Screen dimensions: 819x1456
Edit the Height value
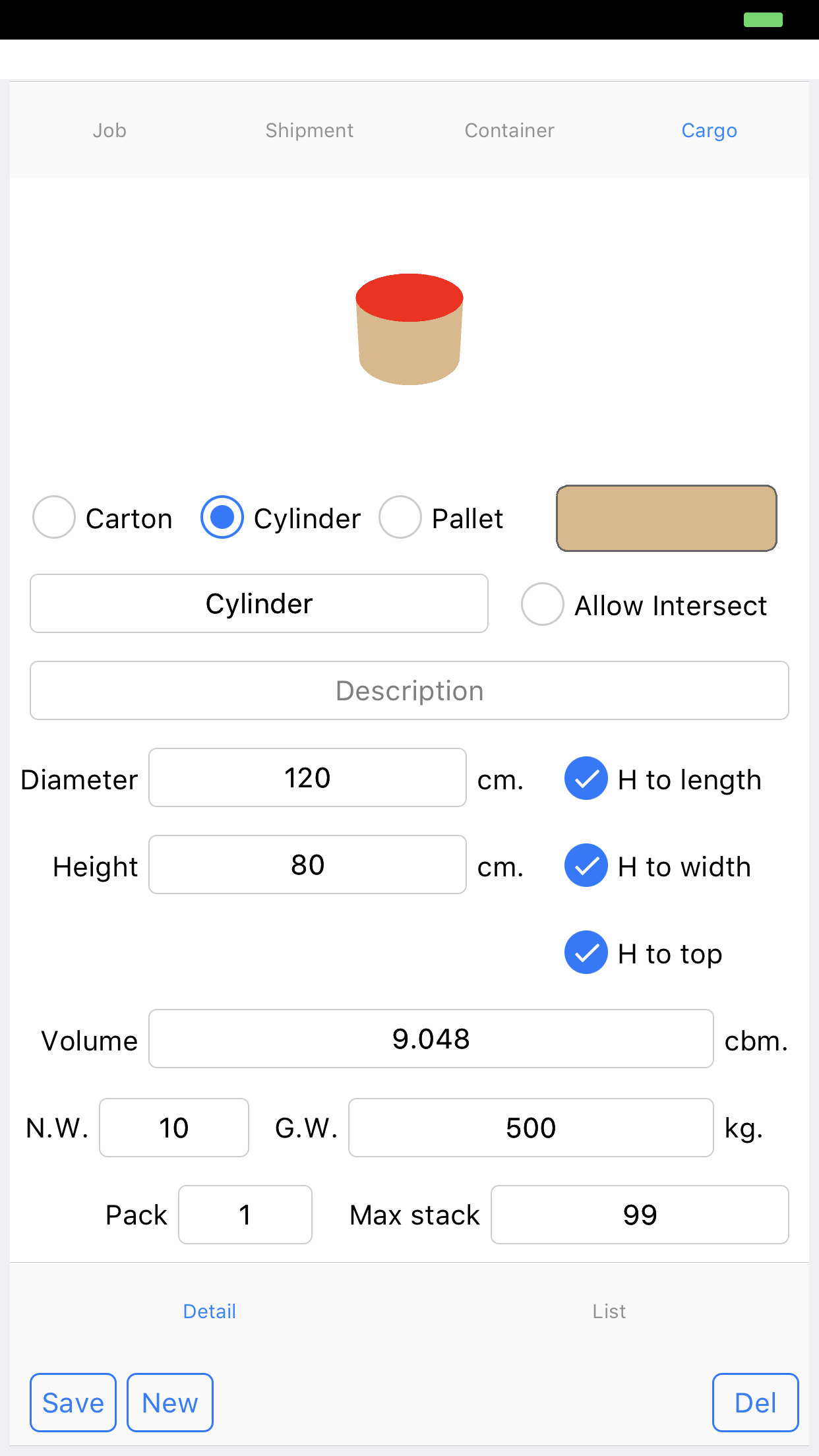click(x=307, y=864)
